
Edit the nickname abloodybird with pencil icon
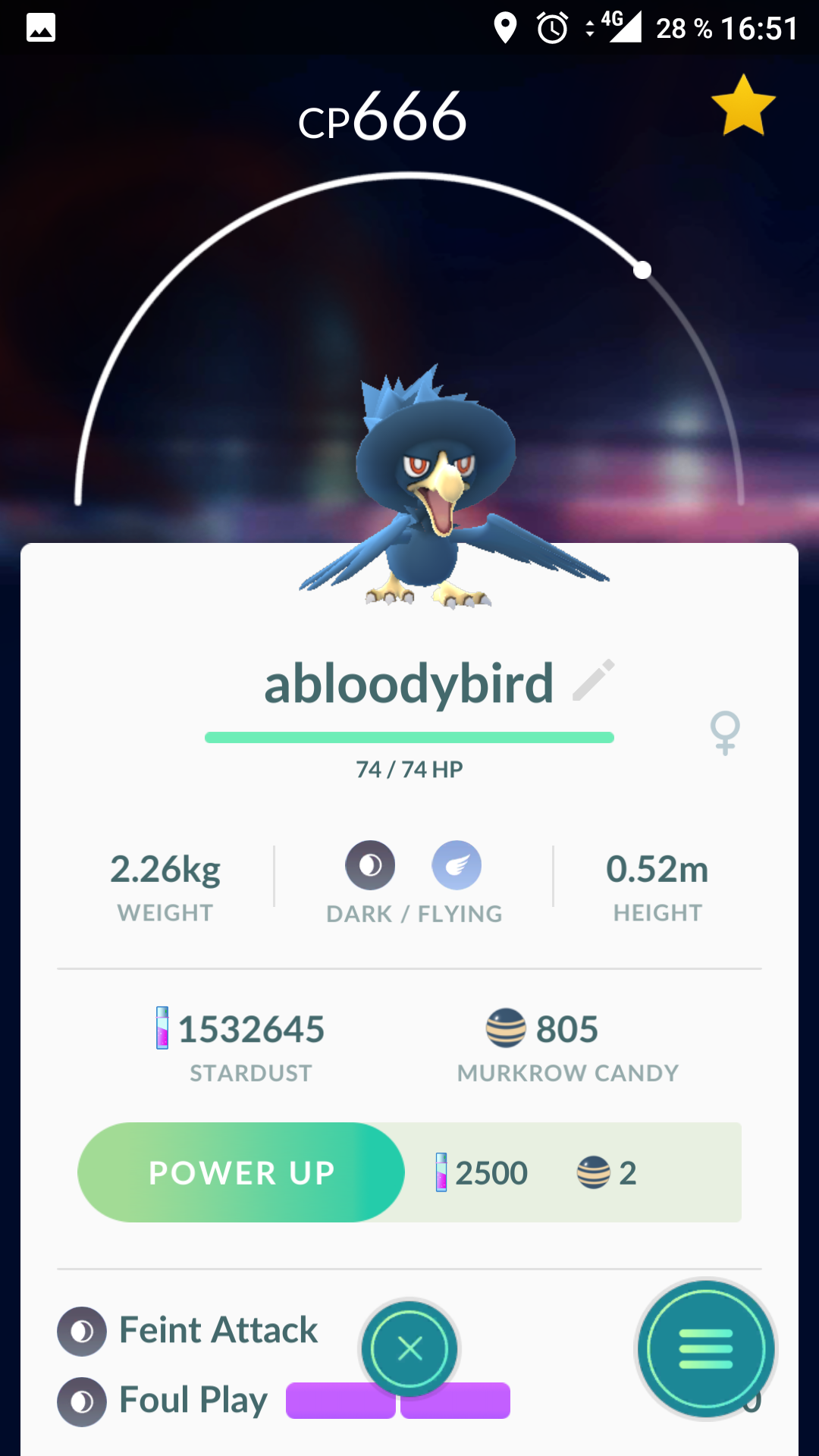click(x=593, y=680)
